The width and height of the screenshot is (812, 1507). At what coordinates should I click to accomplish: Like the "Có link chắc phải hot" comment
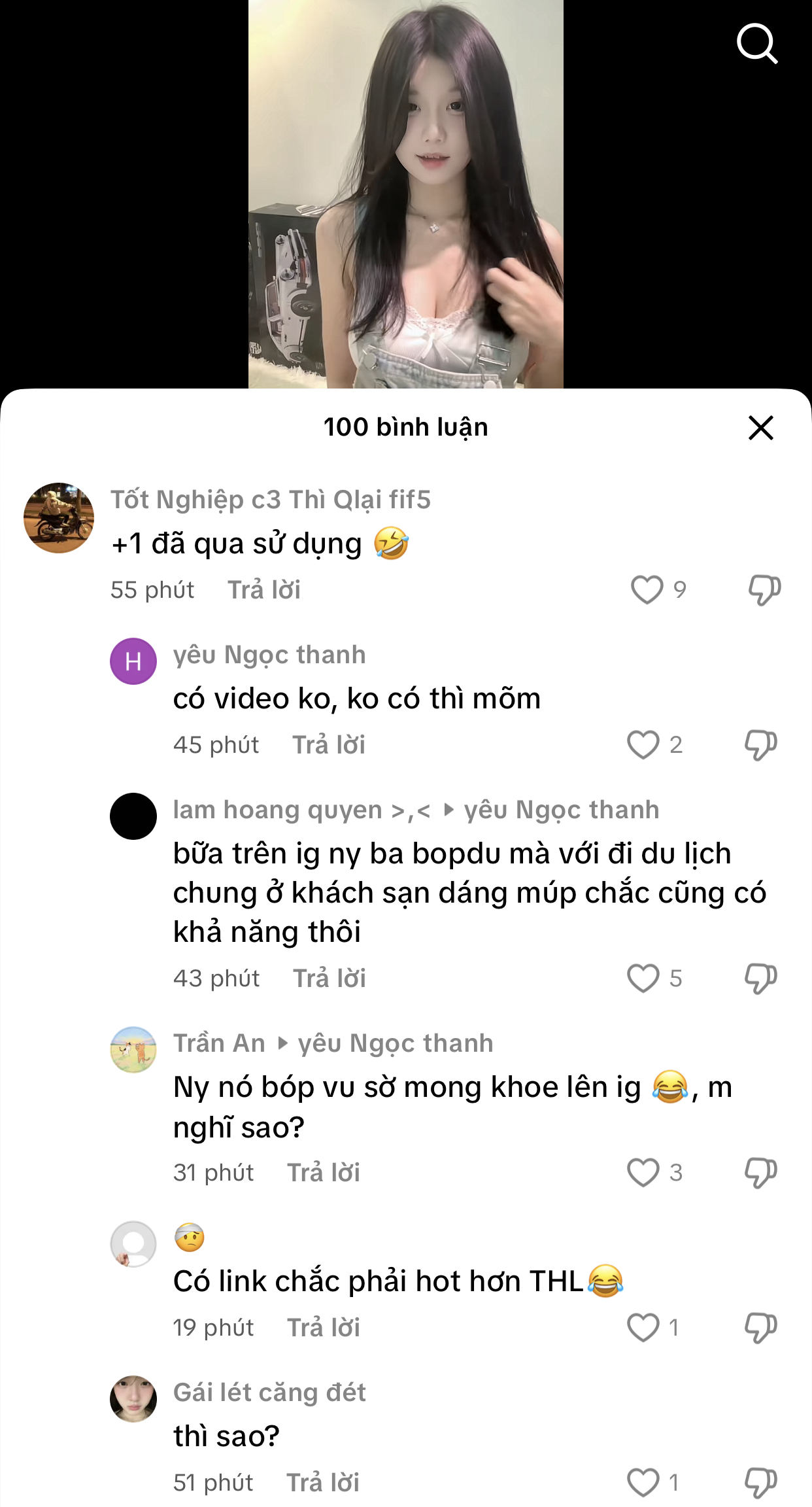click(x=643, y=1327)
